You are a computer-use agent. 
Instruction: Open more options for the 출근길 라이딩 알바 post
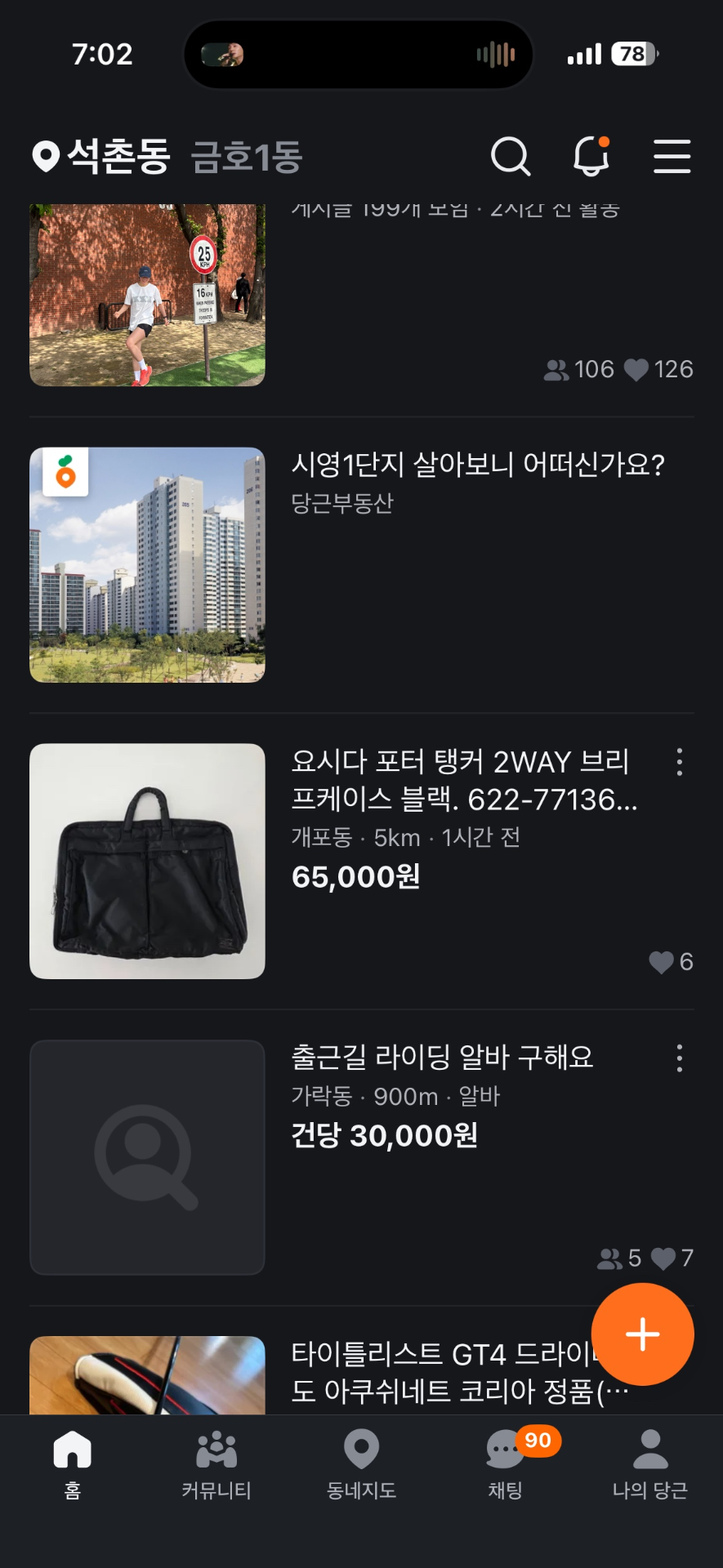click(679, 1058)
